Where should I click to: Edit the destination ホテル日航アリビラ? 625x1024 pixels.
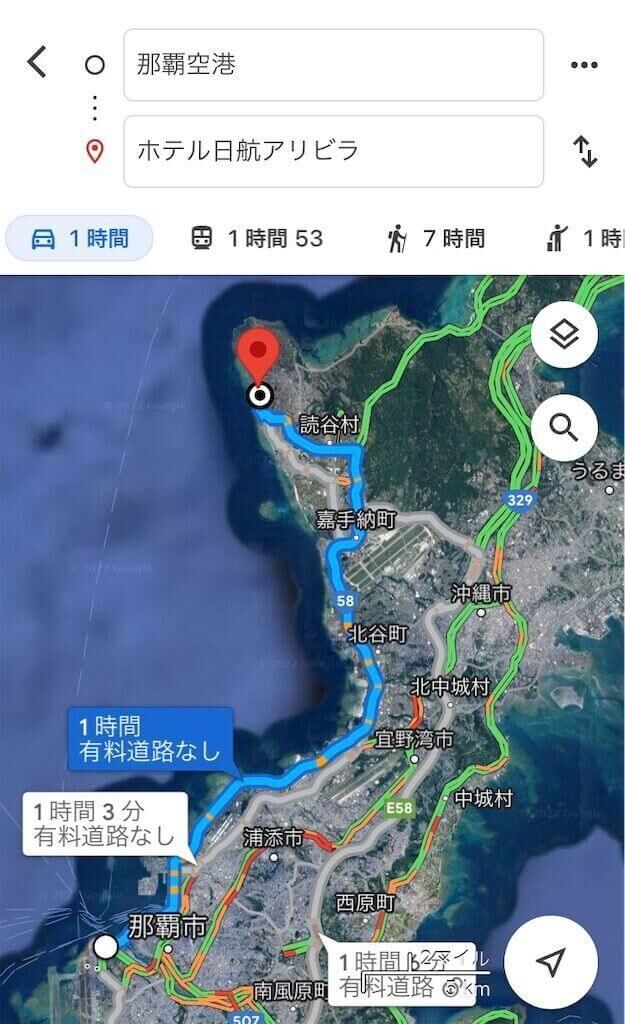point(333,152)
